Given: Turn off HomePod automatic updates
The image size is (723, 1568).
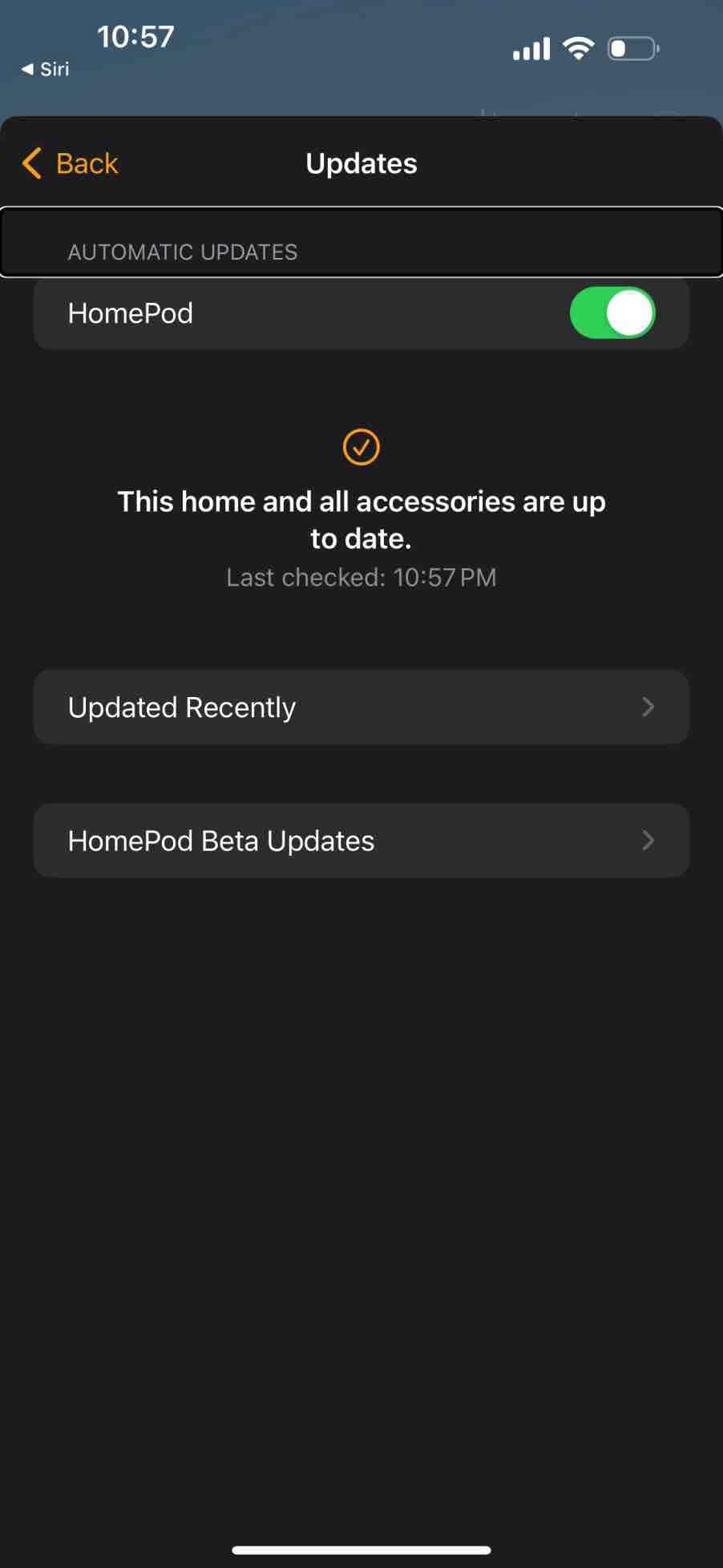Looking at the screenshot, I should [x=612, y=313].
